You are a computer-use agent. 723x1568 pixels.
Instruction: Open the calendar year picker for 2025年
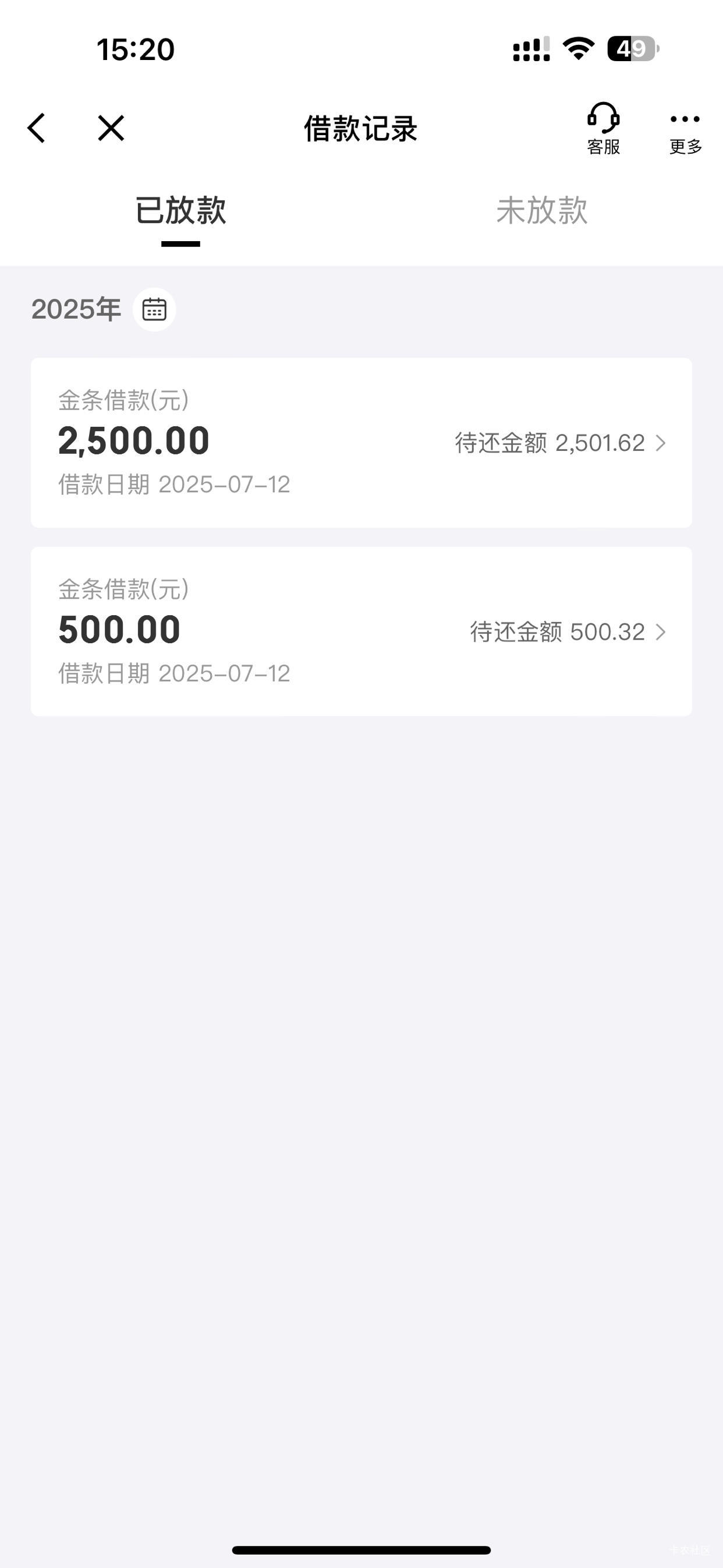pyautogui.click(x=155, y=309)
